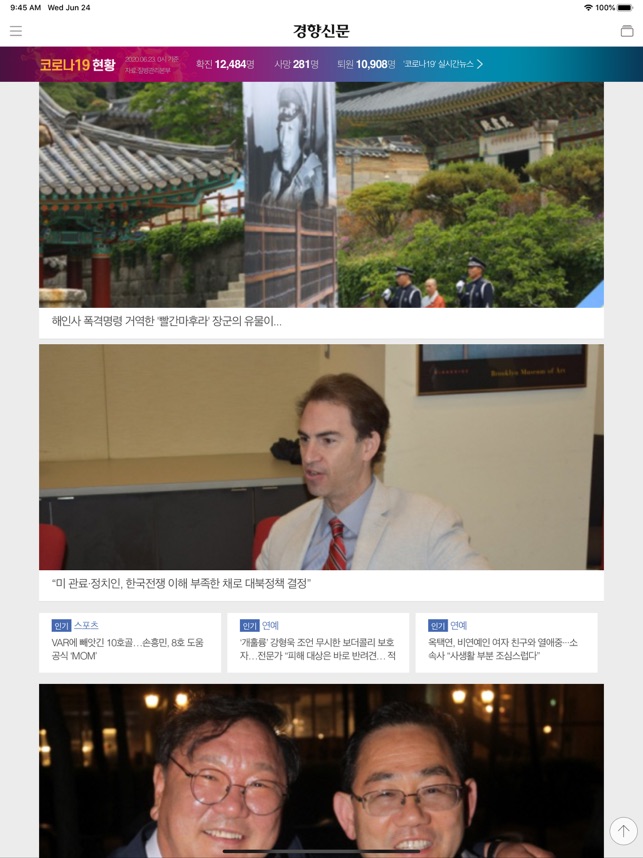
Task: Tap the 경향신문 title to go home
Action: click(x=321, y=31)
